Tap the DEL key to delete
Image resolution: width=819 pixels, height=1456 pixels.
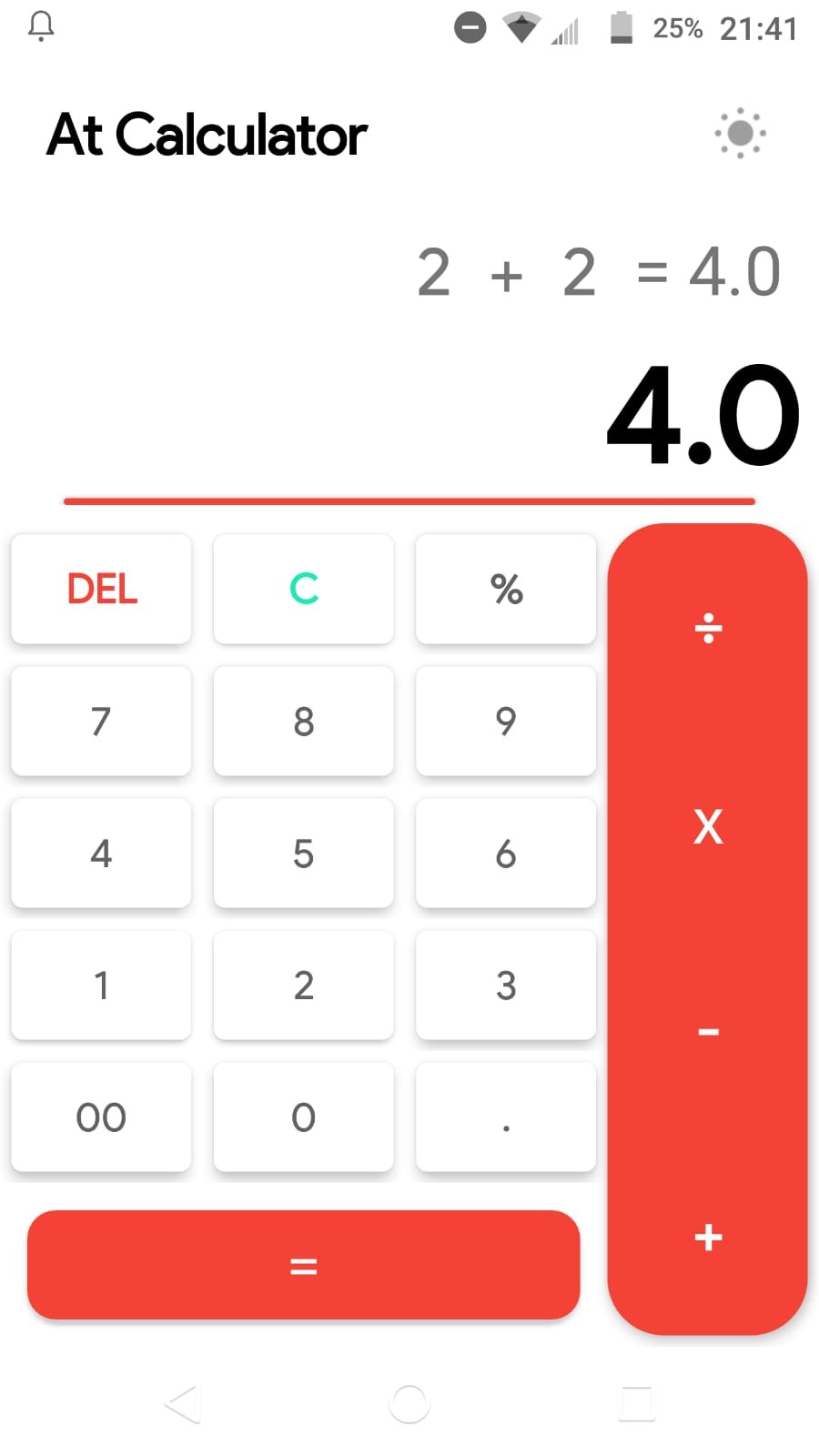tap(101, 589)
